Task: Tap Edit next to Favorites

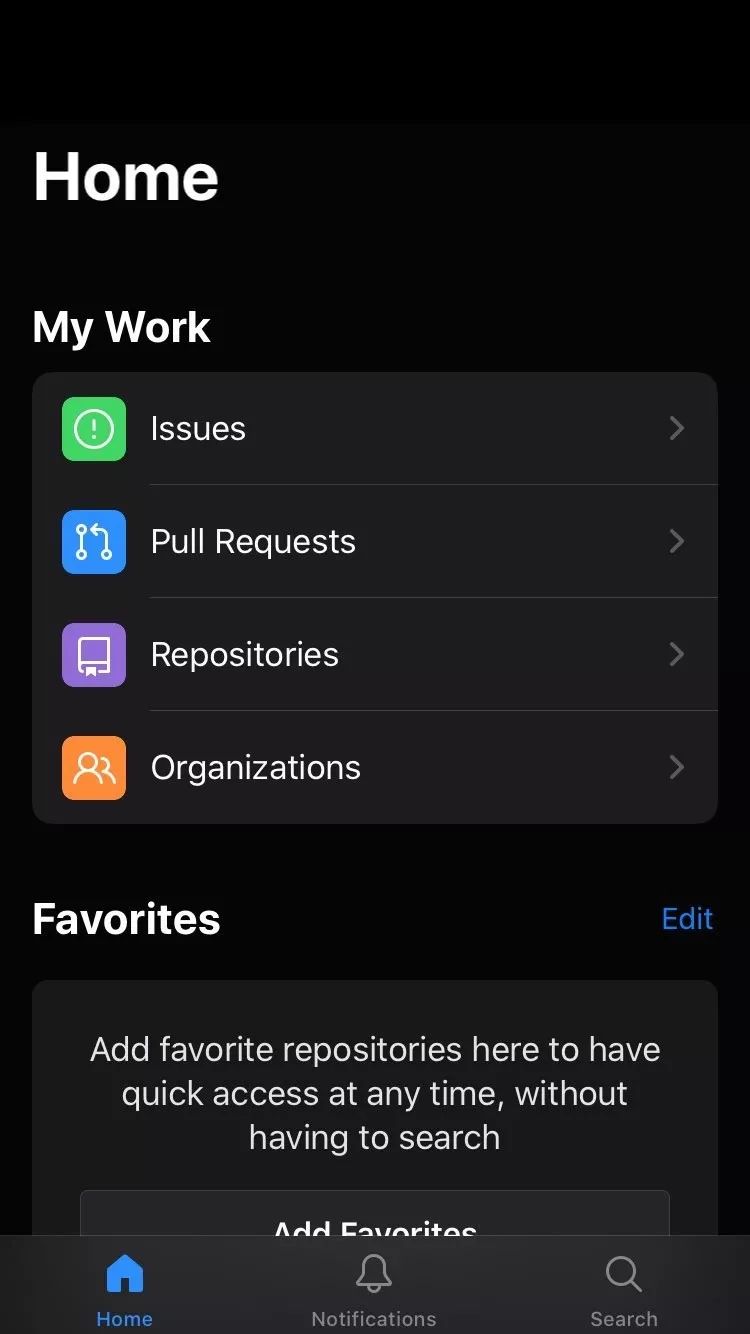Action: point(687,919)
